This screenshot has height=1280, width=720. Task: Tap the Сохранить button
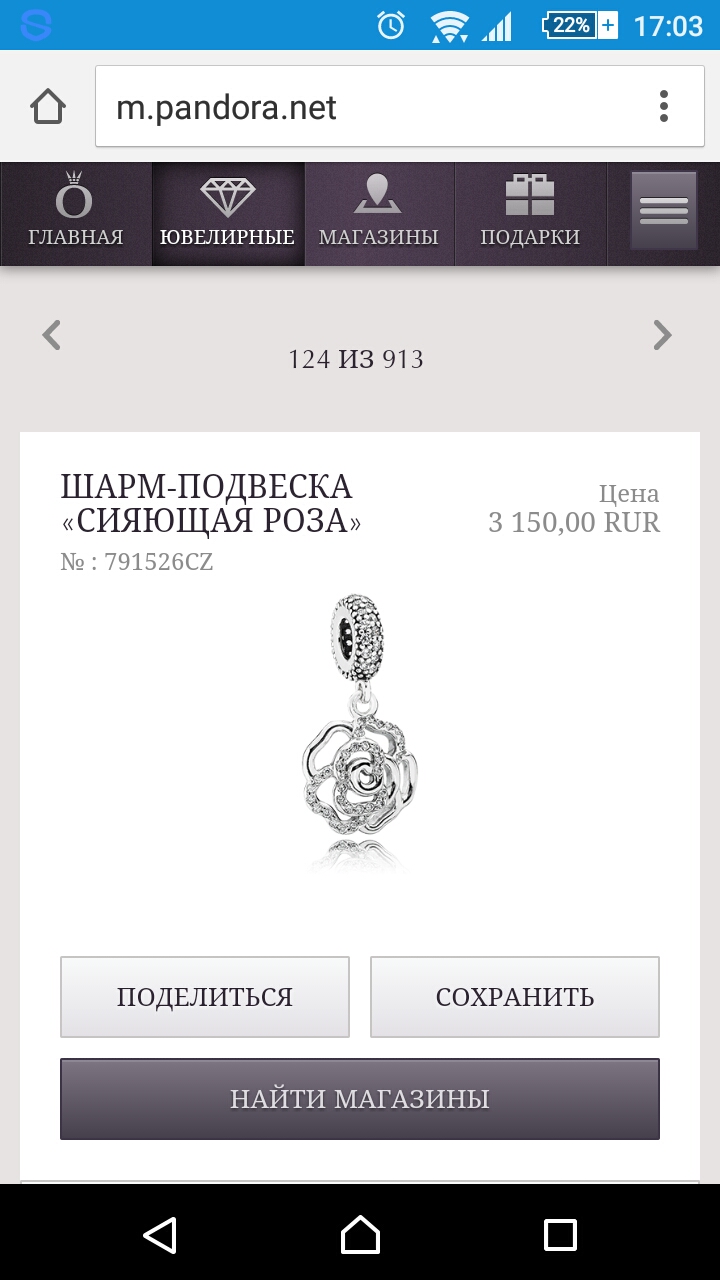(515, 997)
